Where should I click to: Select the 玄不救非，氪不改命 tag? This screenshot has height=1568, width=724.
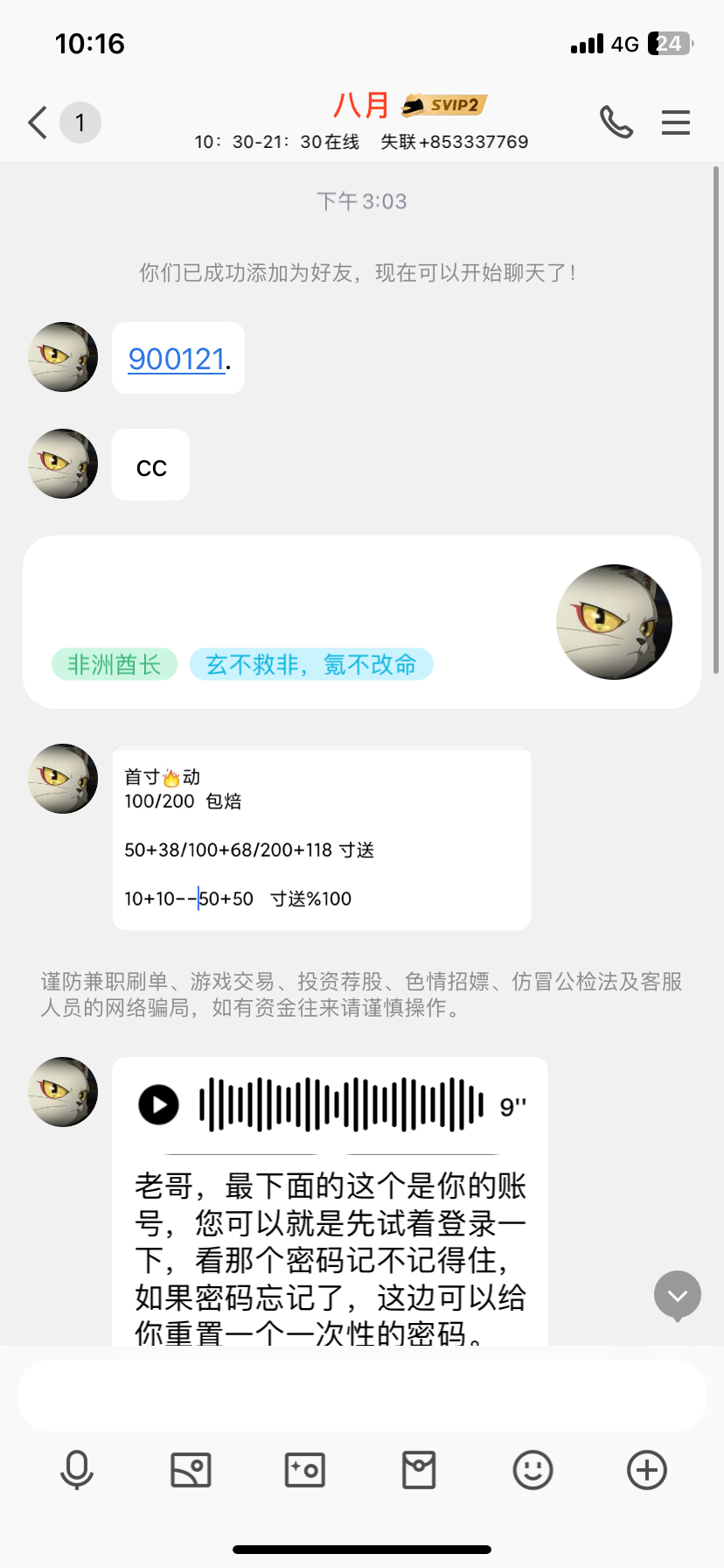[311, 664]
